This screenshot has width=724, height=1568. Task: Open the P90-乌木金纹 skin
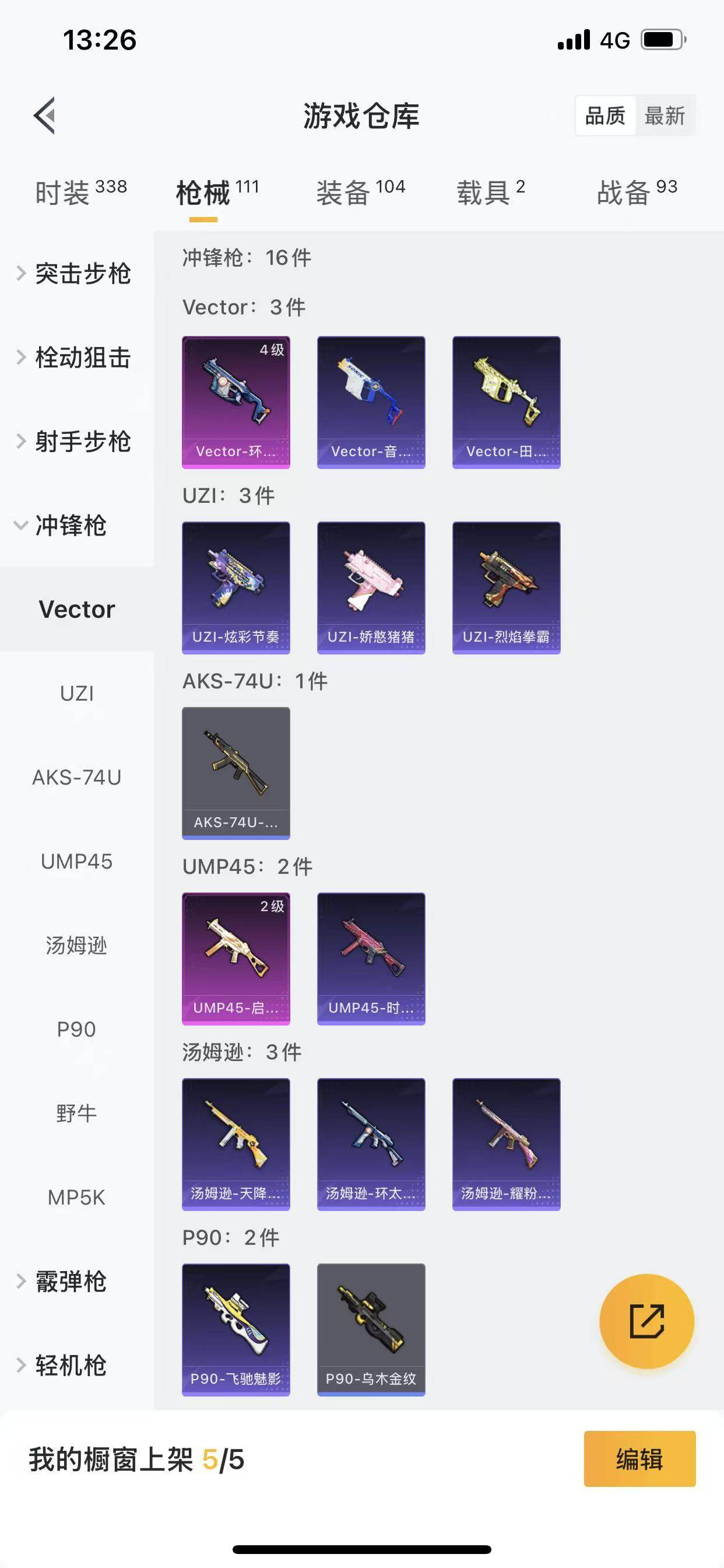coord(371,1329)
